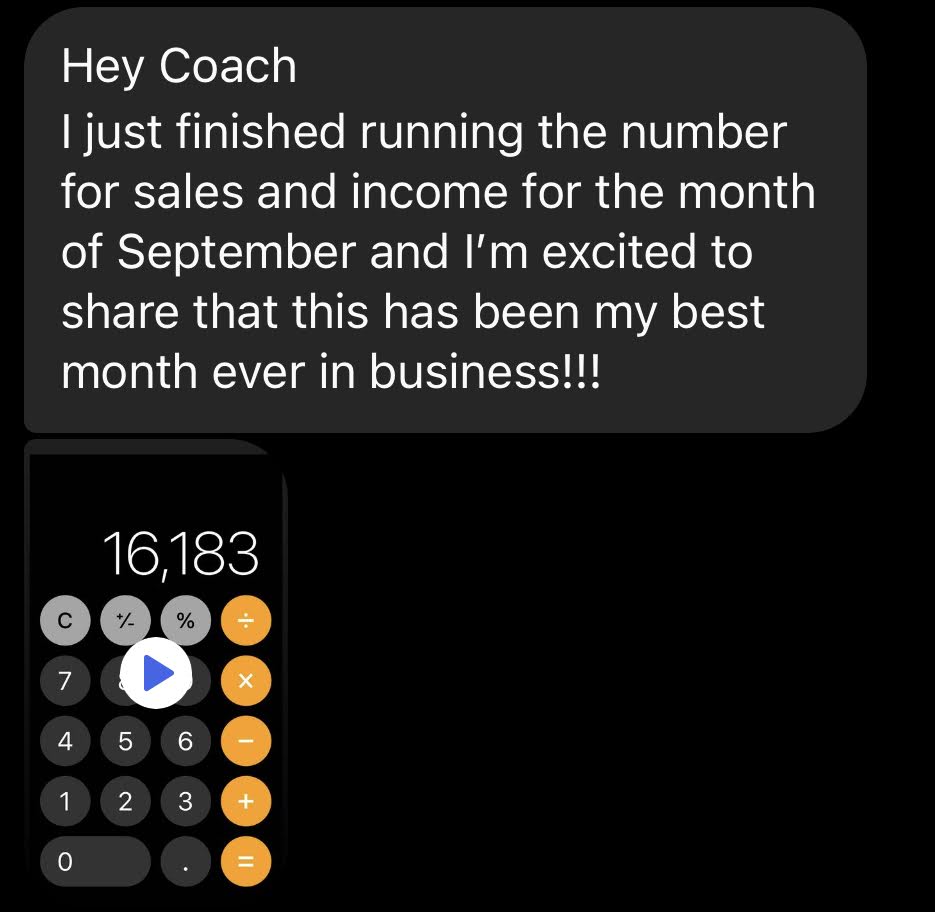Play the calculator video attachment
935x912 pixels.
(x=156, y=675)
